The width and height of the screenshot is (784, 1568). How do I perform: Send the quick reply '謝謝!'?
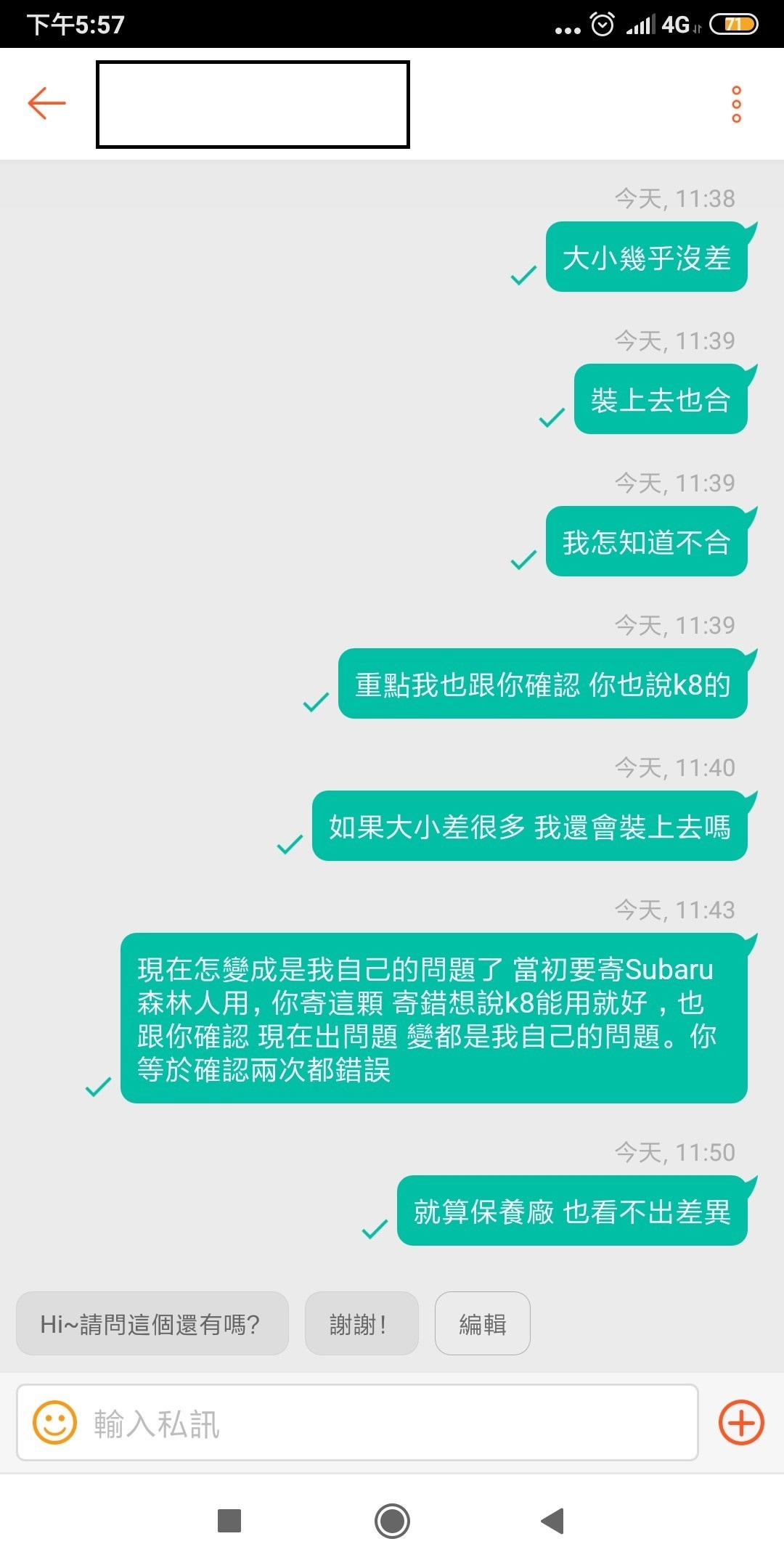pos(361,1324)
